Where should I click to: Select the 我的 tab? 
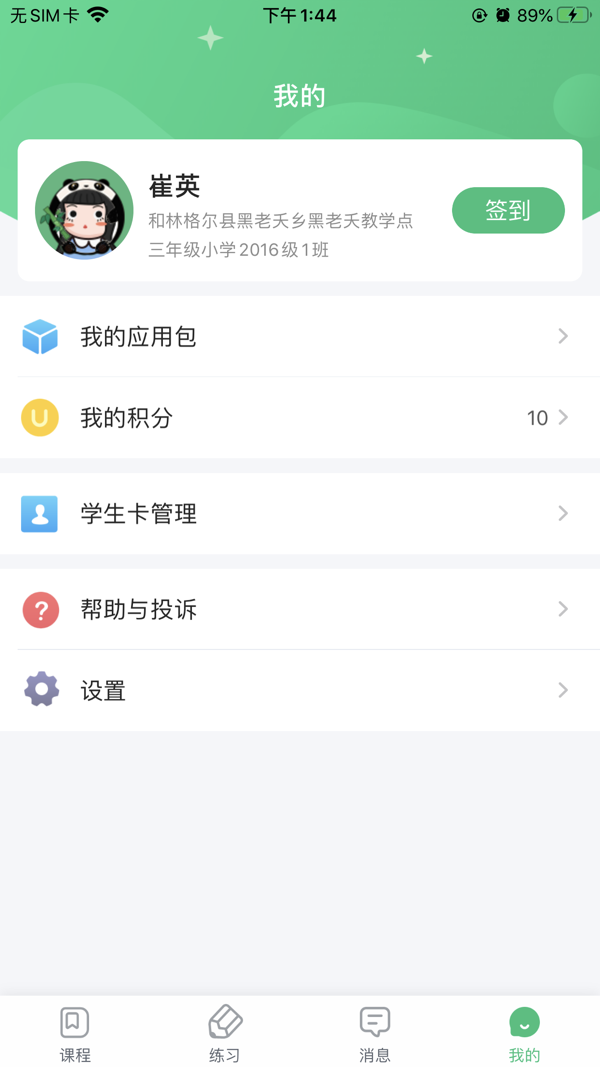click(524, 1033)
